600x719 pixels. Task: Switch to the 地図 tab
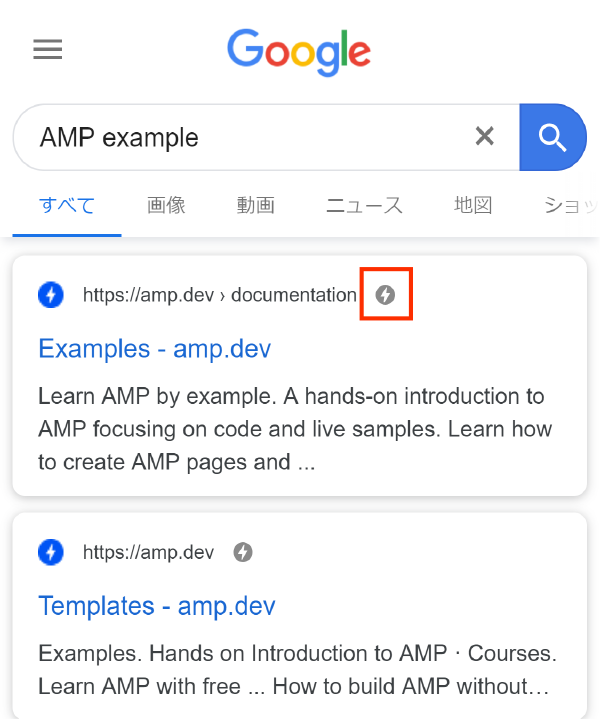tap(473, 206)
